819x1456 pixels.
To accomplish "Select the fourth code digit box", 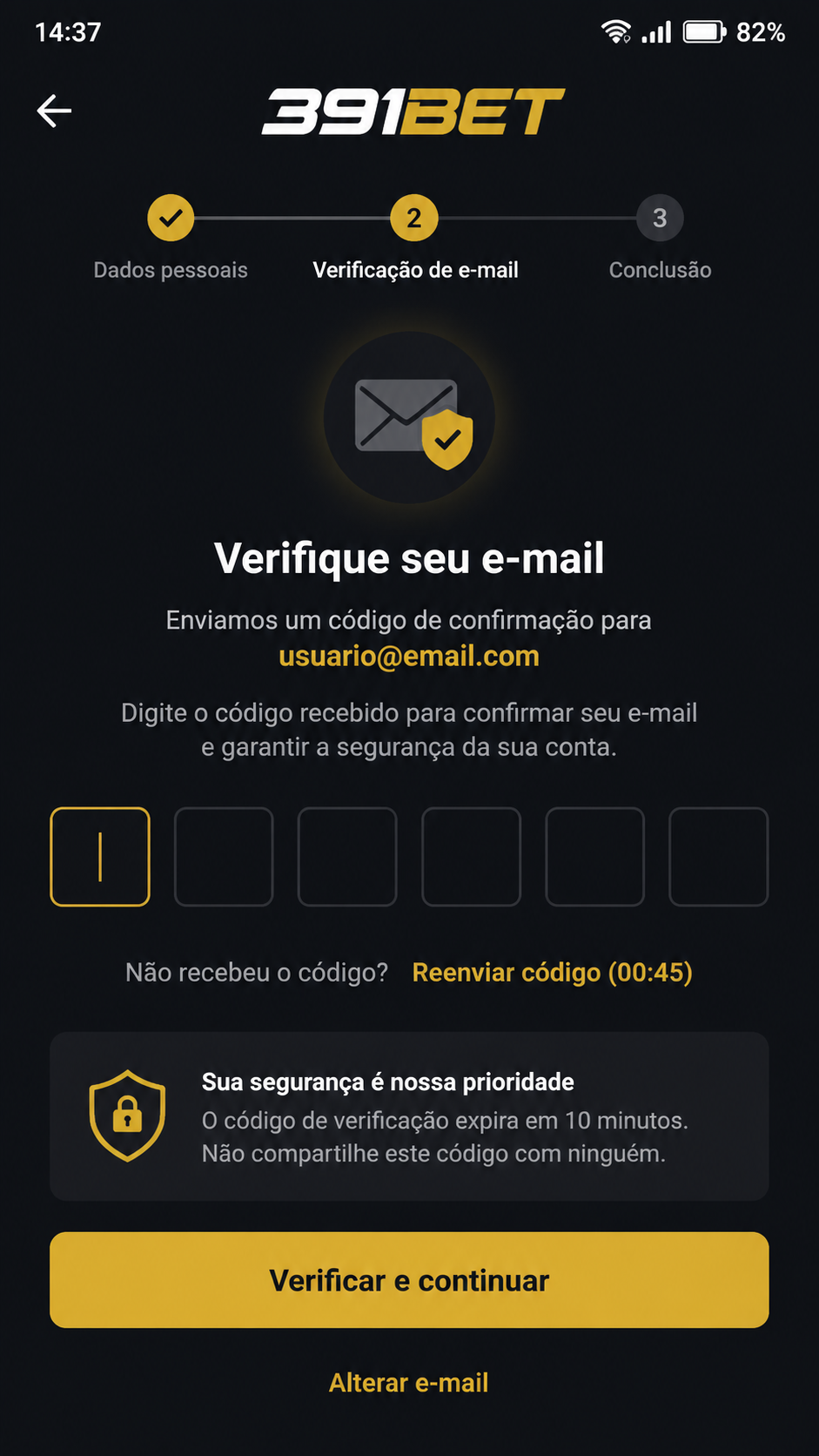I will tap(471, 857).
